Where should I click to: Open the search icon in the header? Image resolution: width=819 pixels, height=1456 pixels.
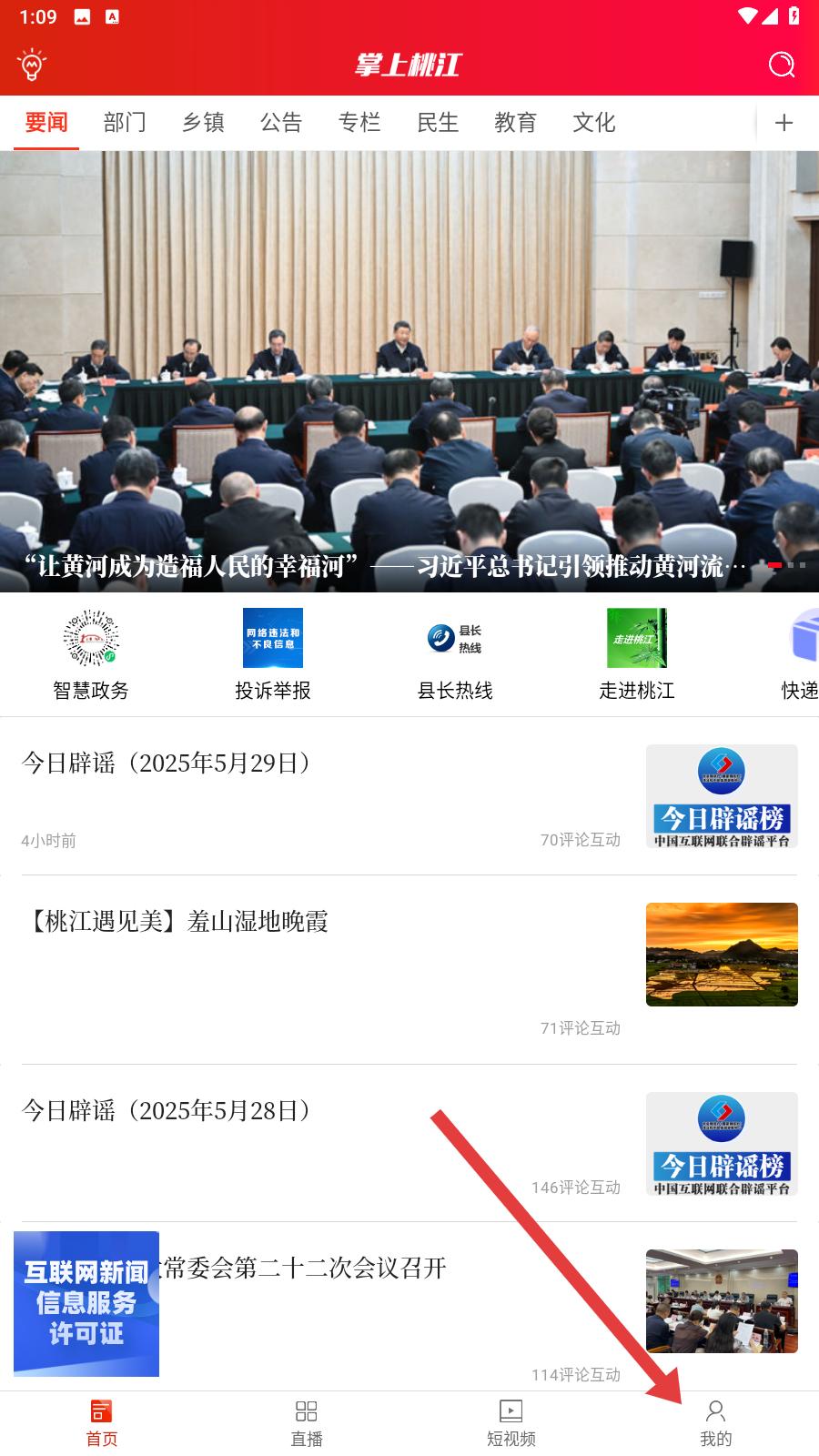pos(781,65)
